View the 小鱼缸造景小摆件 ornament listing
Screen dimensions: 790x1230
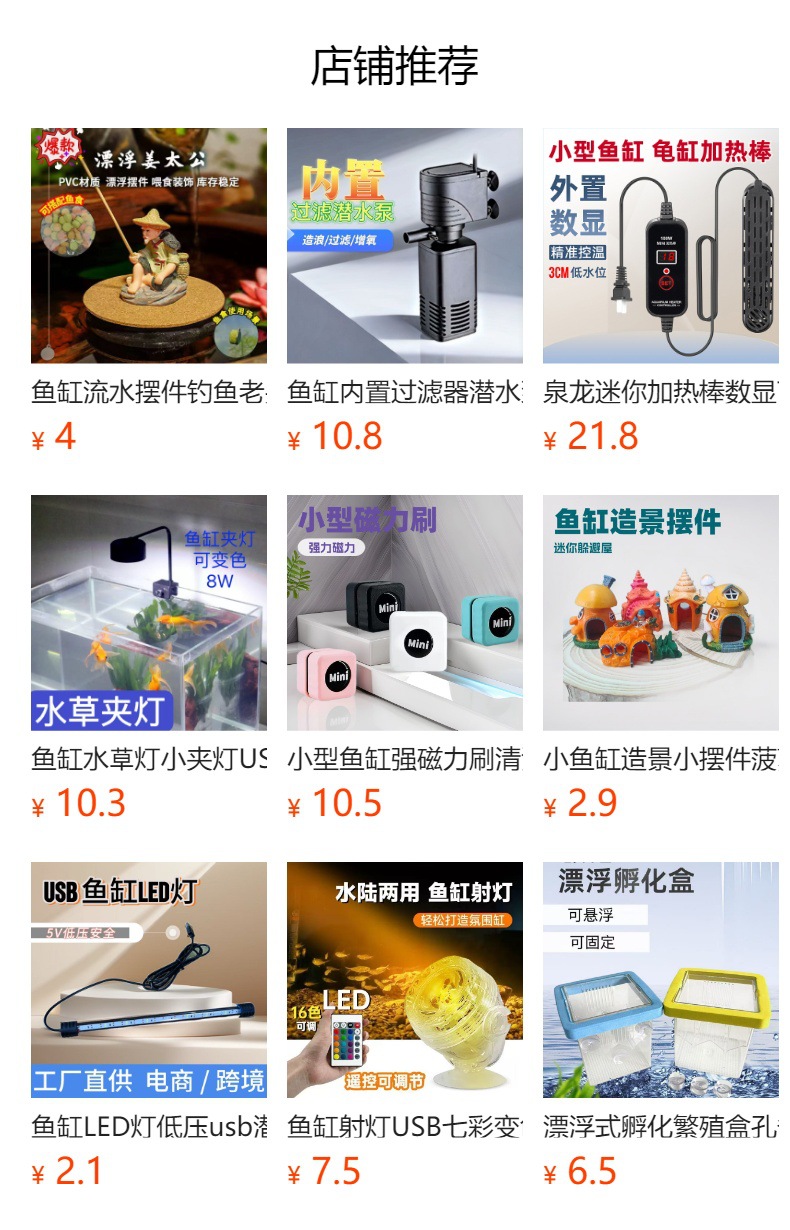661,613
